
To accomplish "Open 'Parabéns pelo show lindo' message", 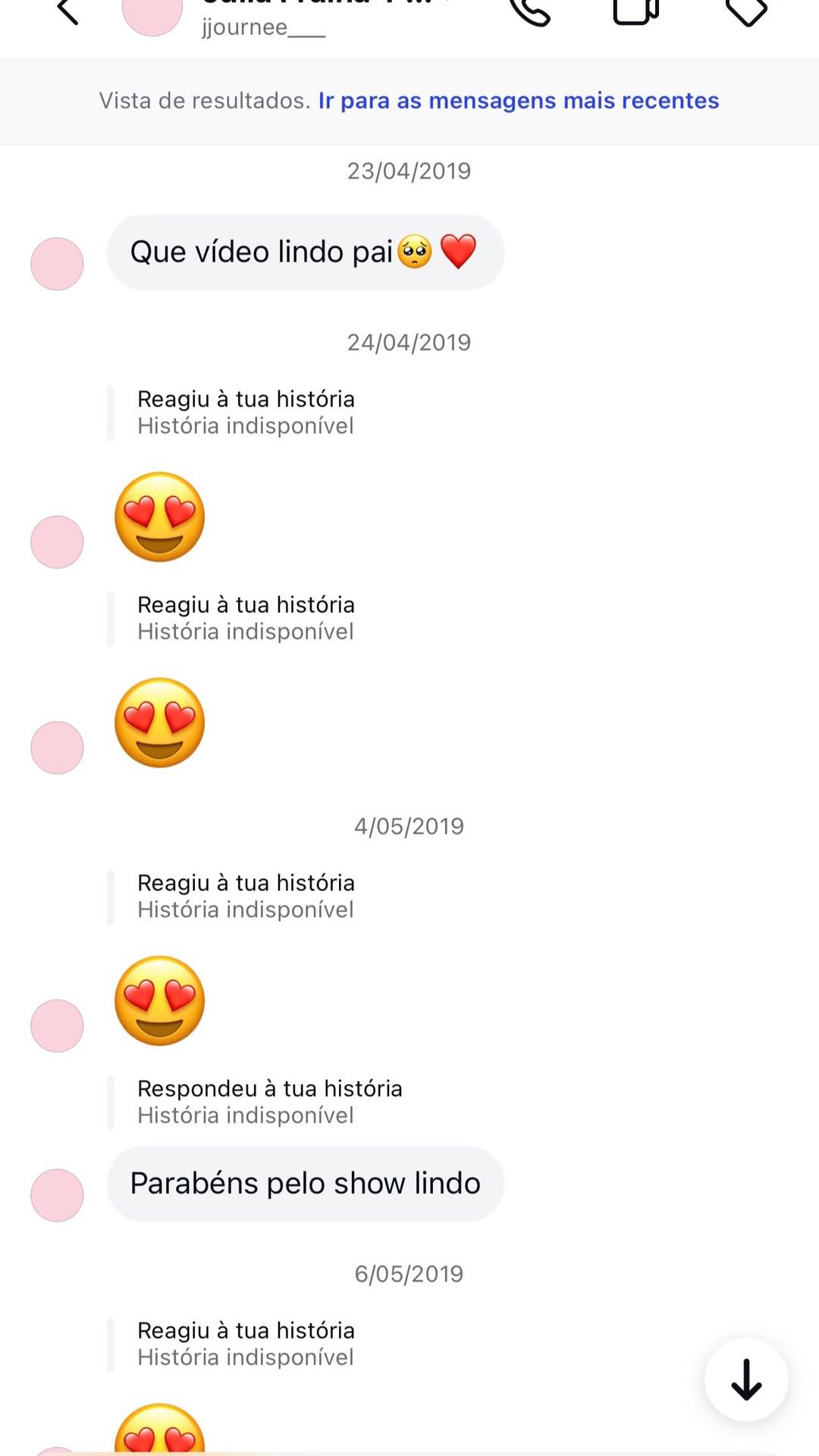I will [x=305, y=1184].
